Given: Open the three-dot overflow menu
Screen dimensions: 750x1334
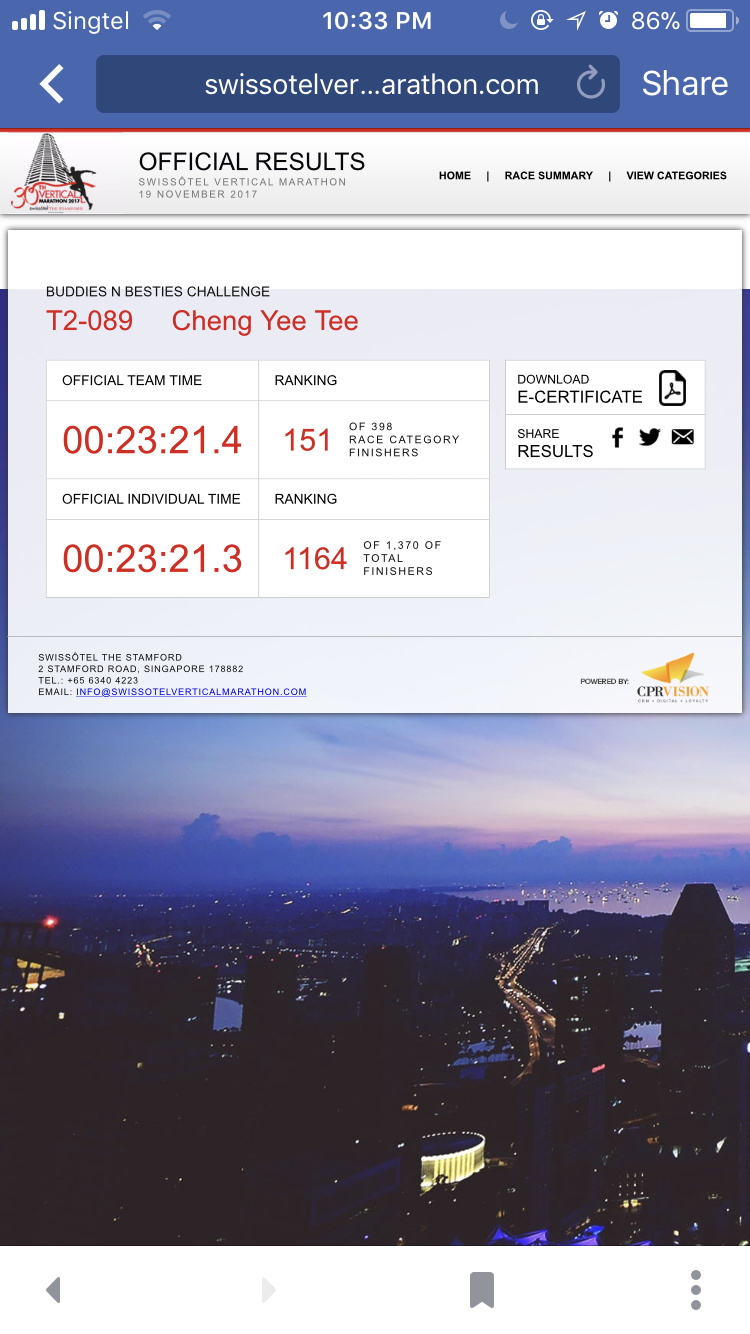Looking at the screenshot, I should pyautogui.click(x=696, y=1290).
